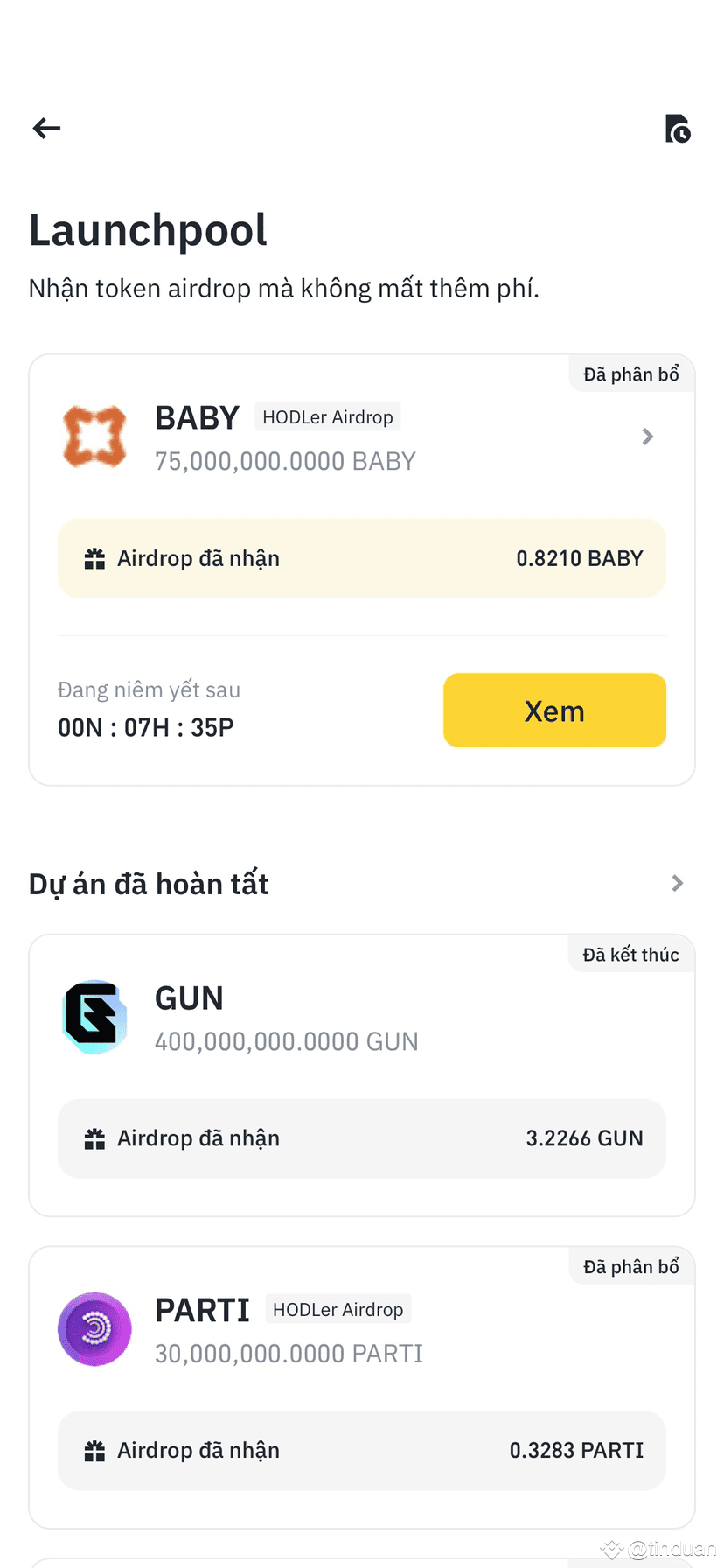
Task: Tap the GUN project logo
Action: pyautogui.click(x=94, y=1017)
